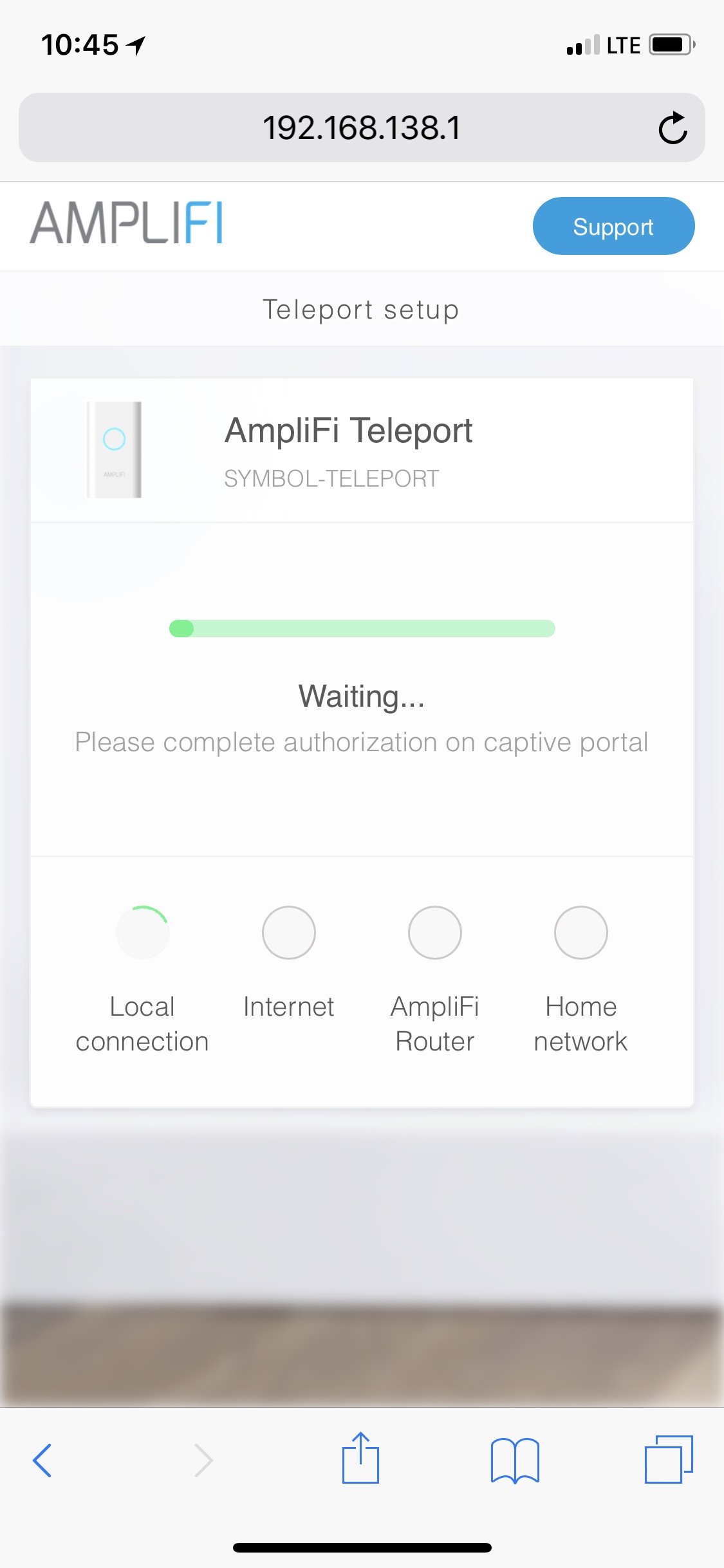Viewport: 724px width, 1568px height.
Task: Tap the AMPLIFI logo
Action: click(127, 225)
